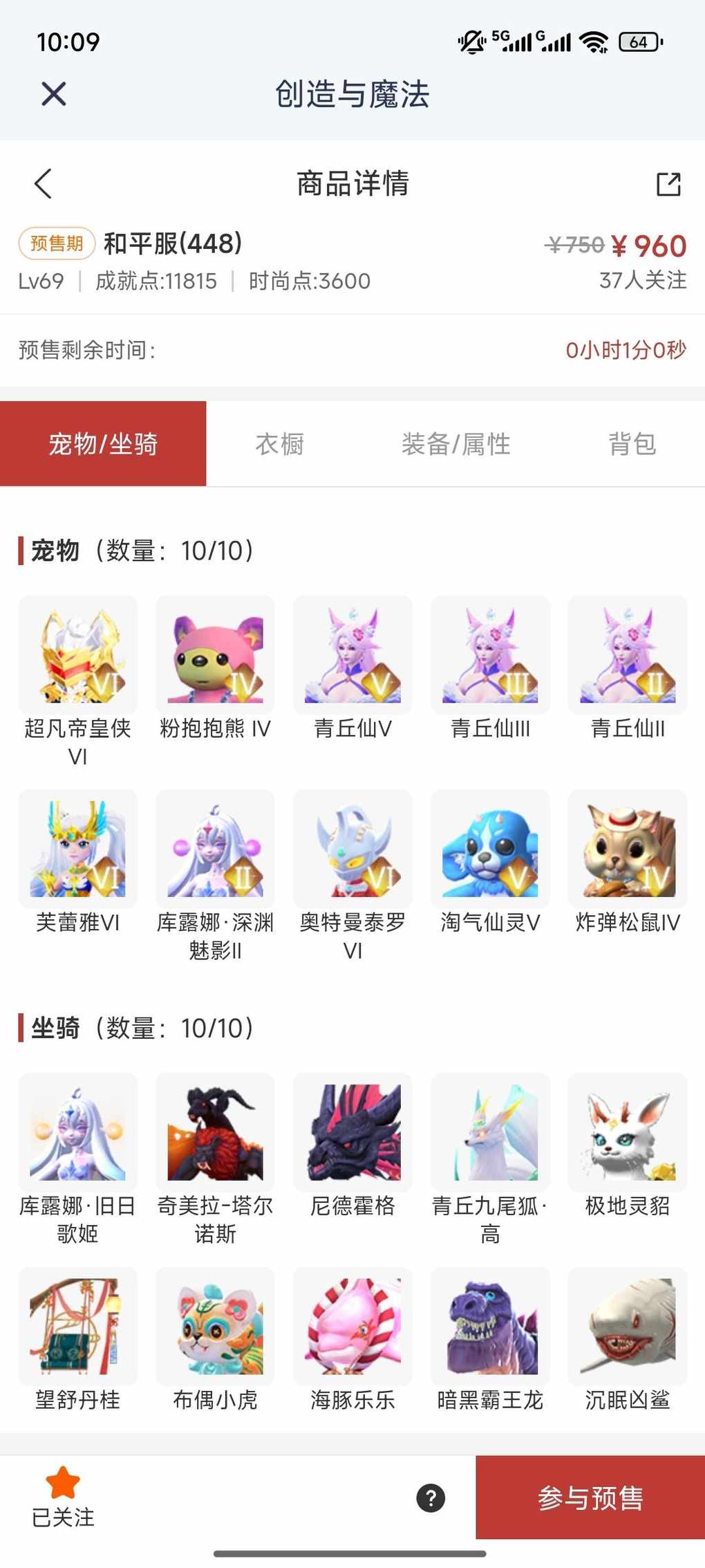Share this product listing

668,184
